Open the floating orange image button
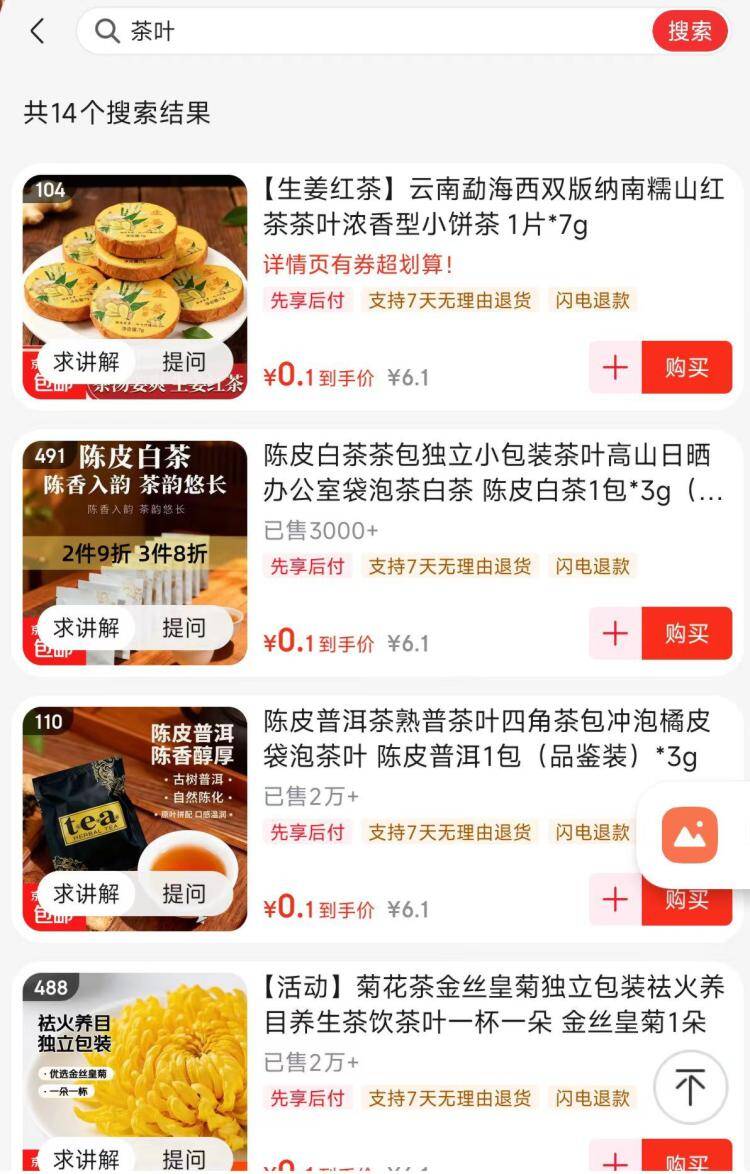The image size is (750, 1174). point(690,835)
